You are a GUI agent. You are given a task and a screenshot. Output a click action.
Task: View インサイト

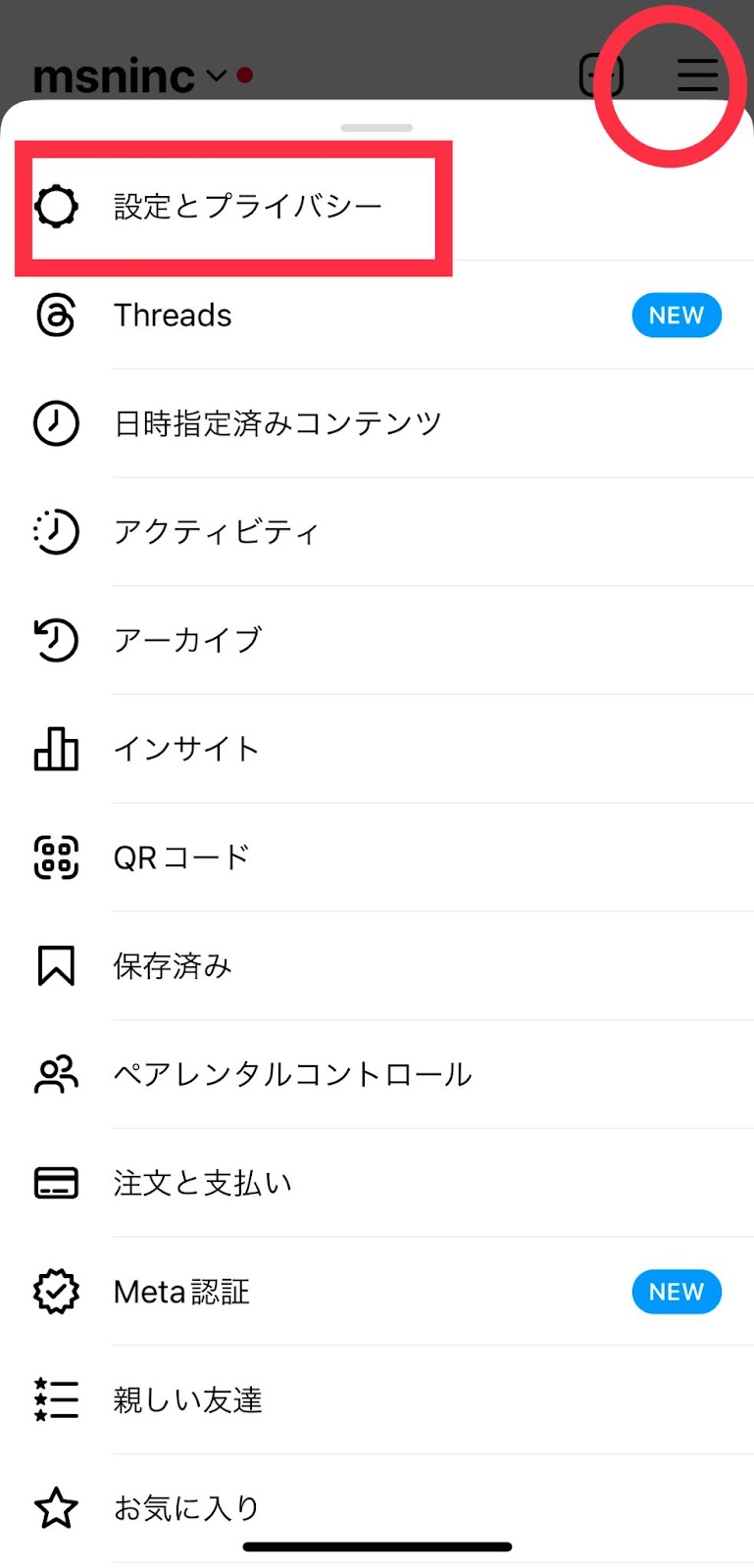pos(377,749)
